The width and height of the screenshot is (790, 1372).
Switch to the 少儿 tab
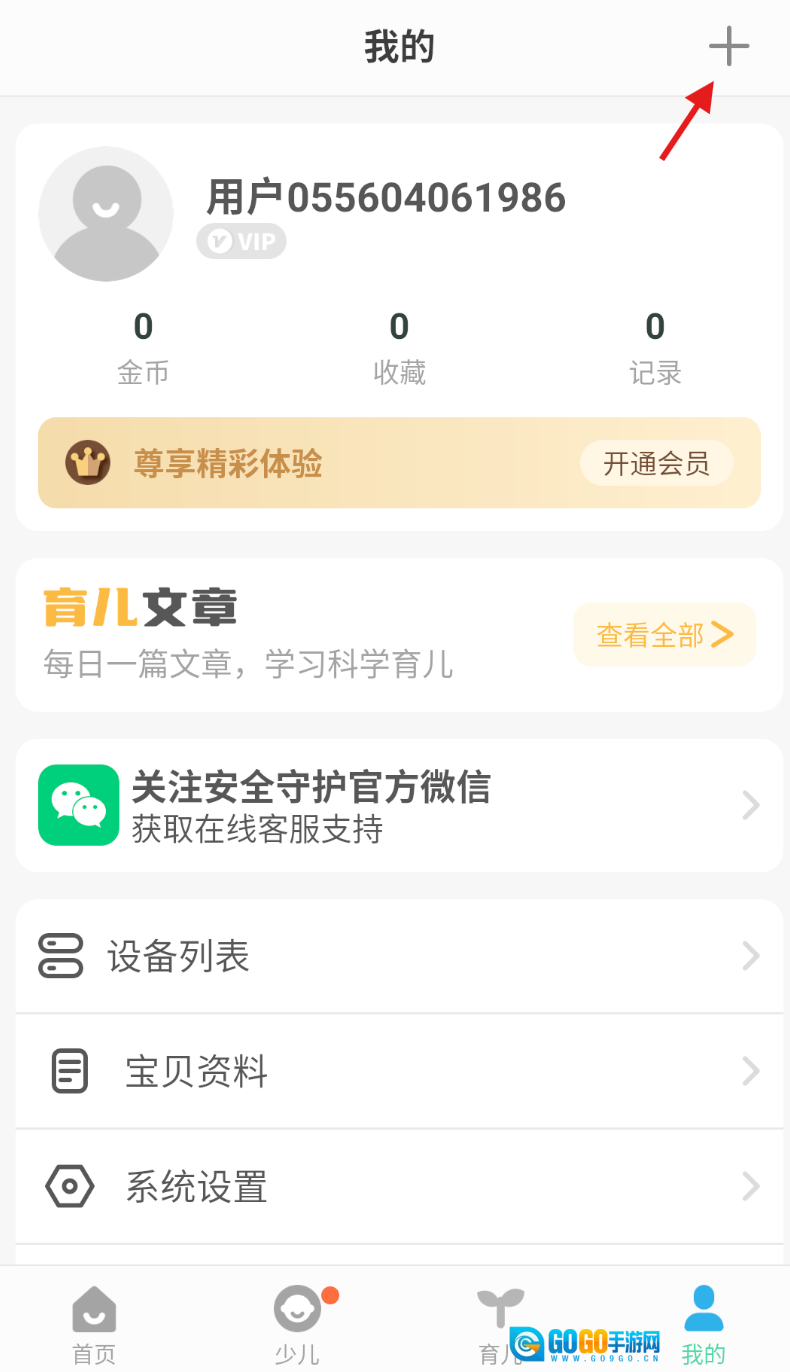[x=298, y=1323]
